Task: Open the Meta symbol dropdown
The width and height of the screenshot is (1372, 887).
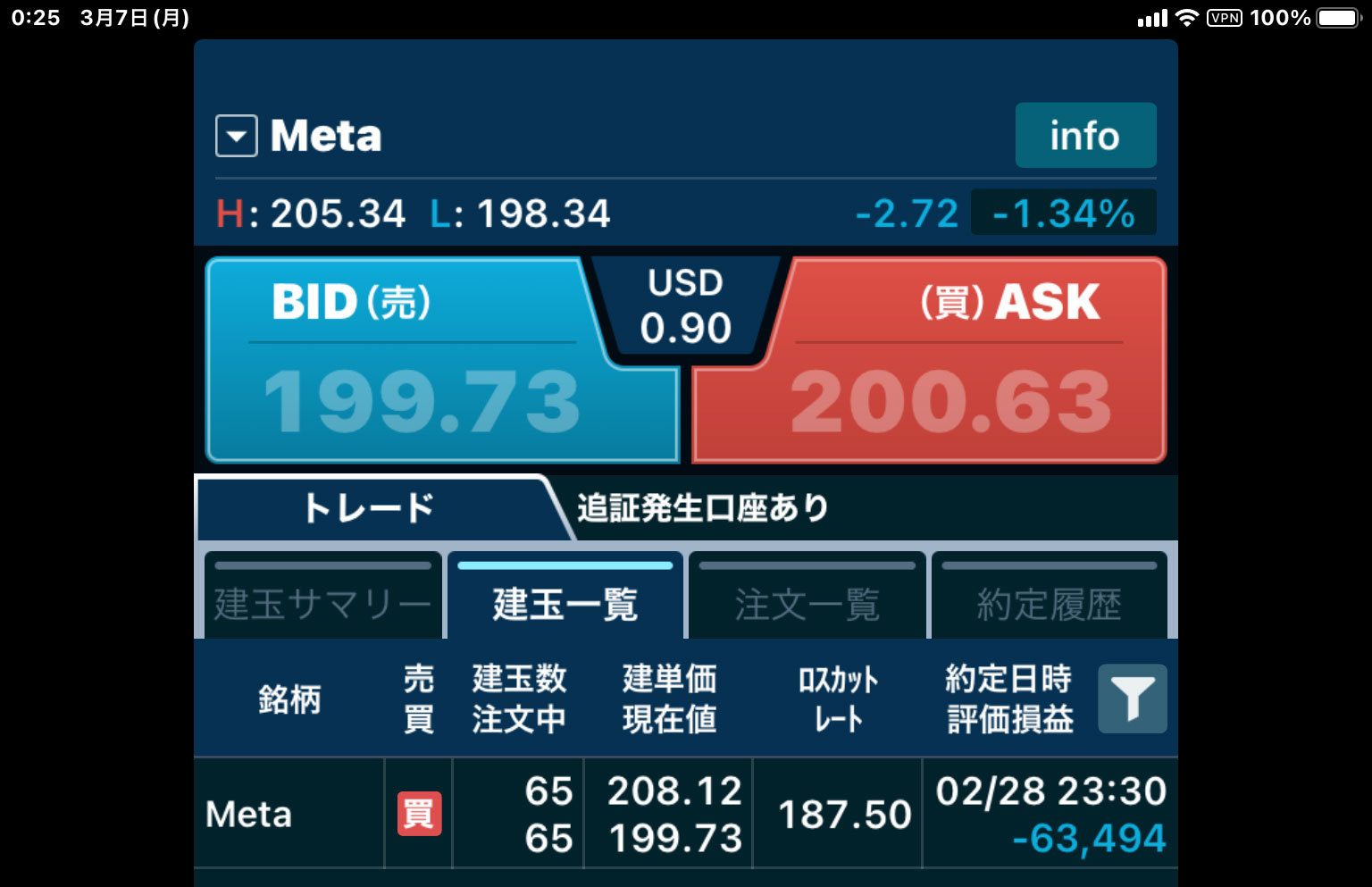Action: 237,137
